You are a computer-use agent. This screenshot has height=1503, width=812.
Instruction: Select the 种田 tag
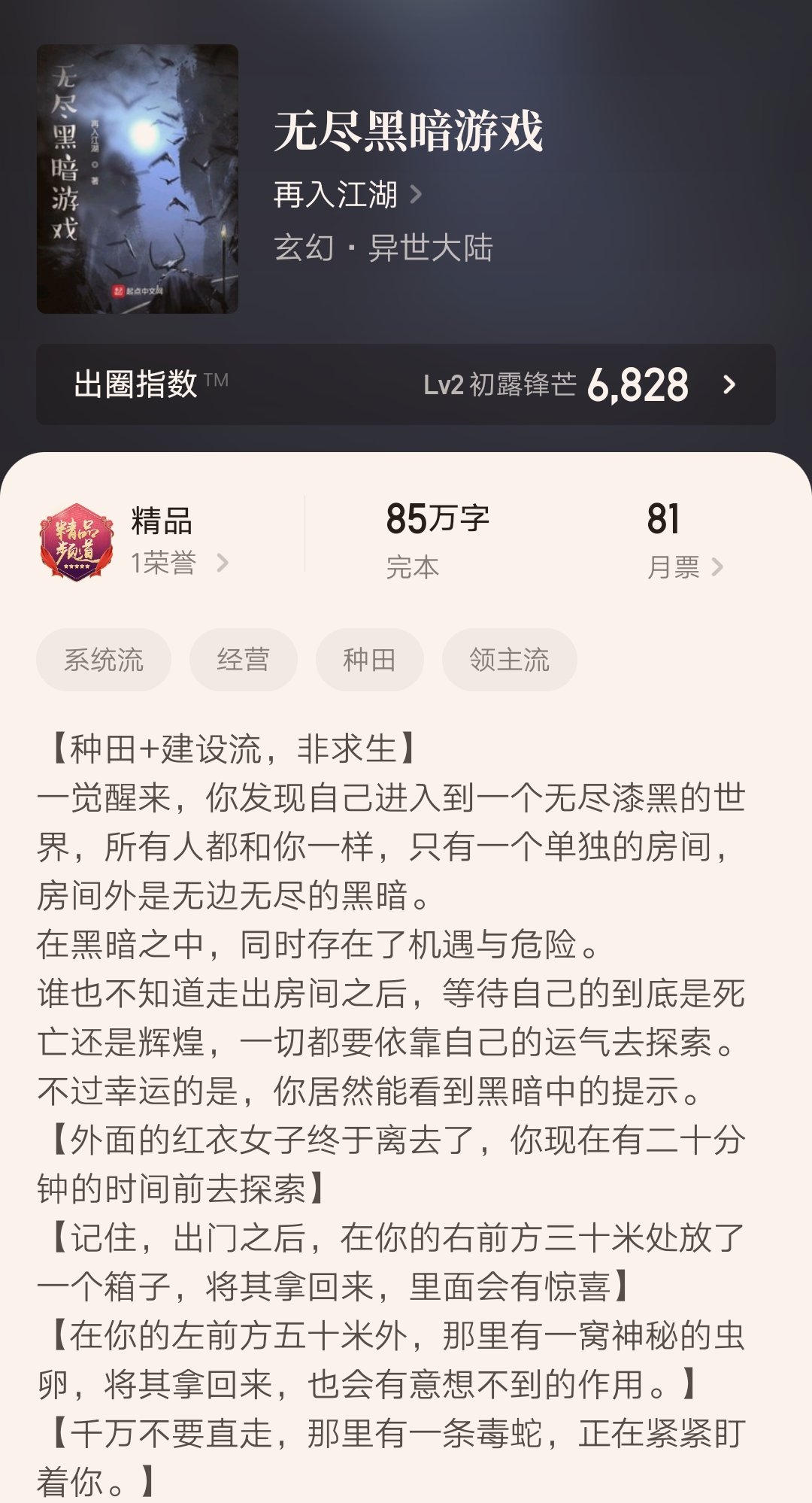pyautogui.click(x=369, y=660)
